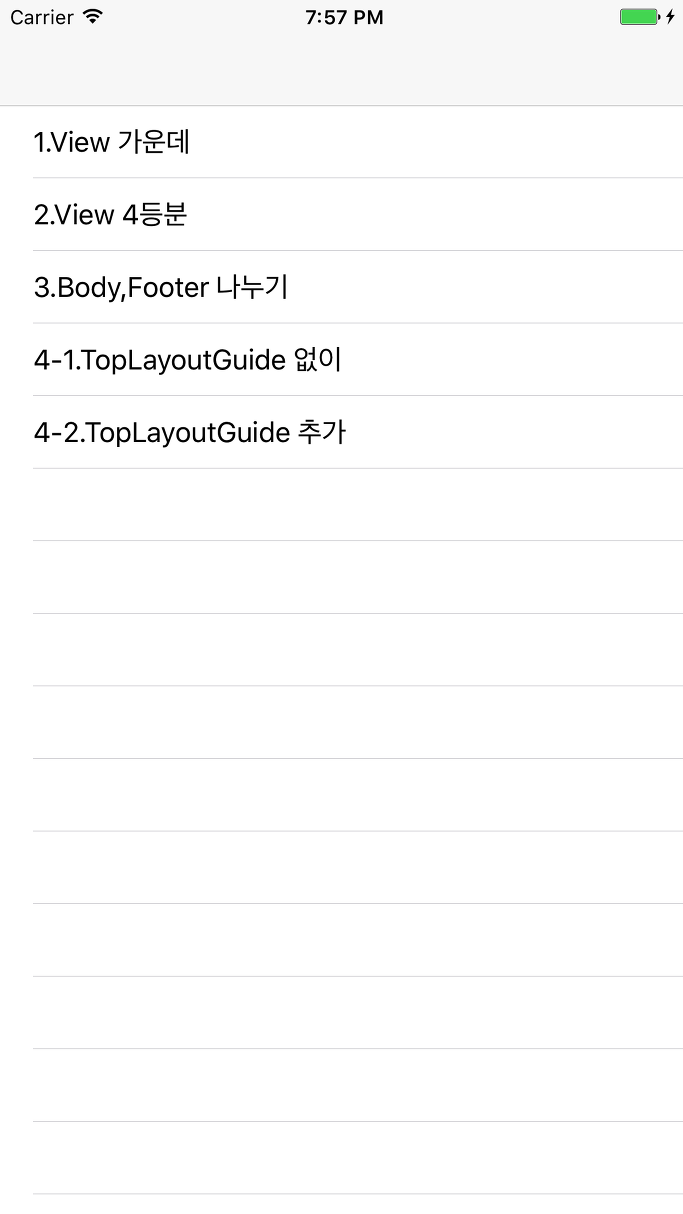Tap 4-1.TopLayoutGuide 없이 row
The width and height of the screenshot is (683, 1214).
[x=341, y=359]
